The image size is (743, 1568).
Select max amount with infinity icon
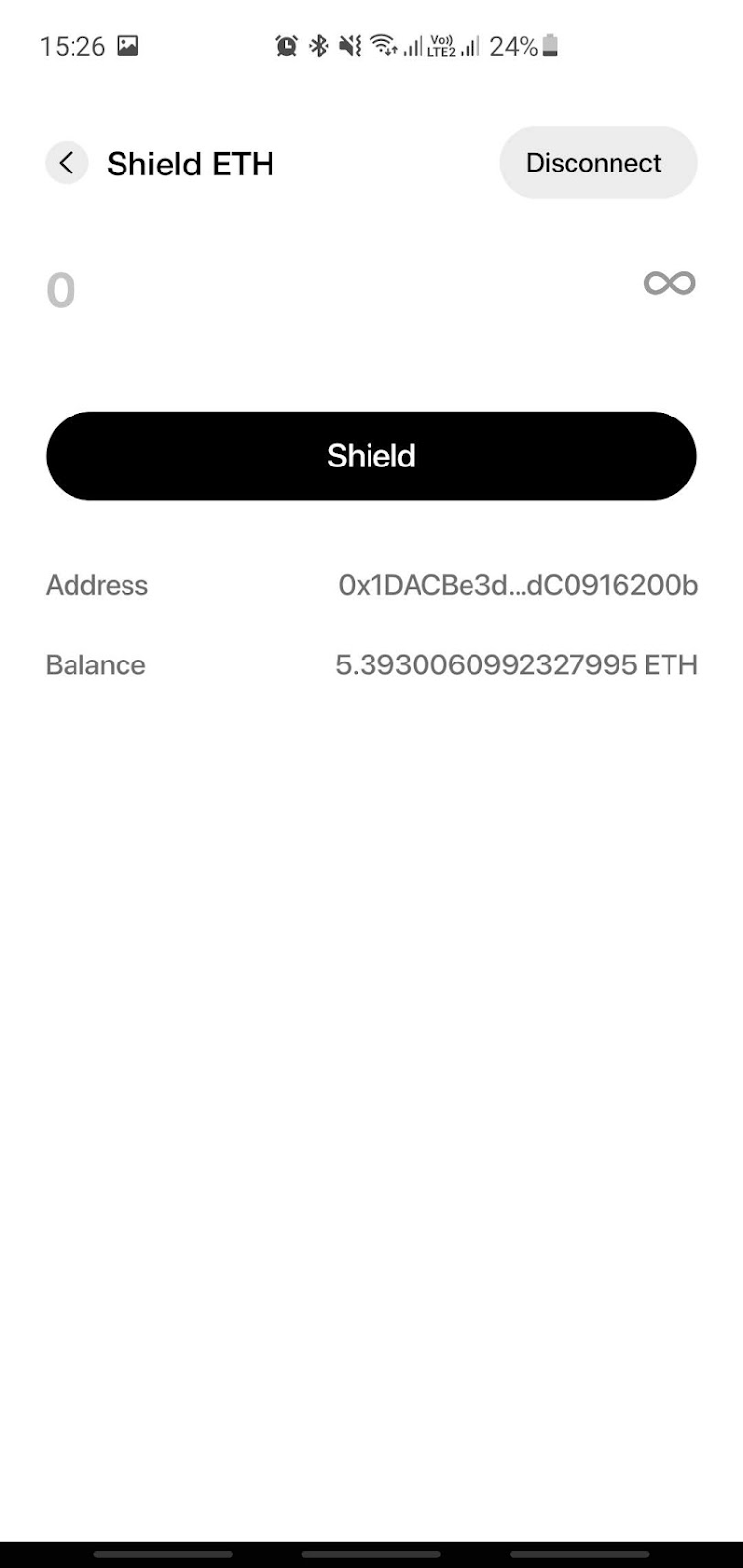tap(669, 283)
